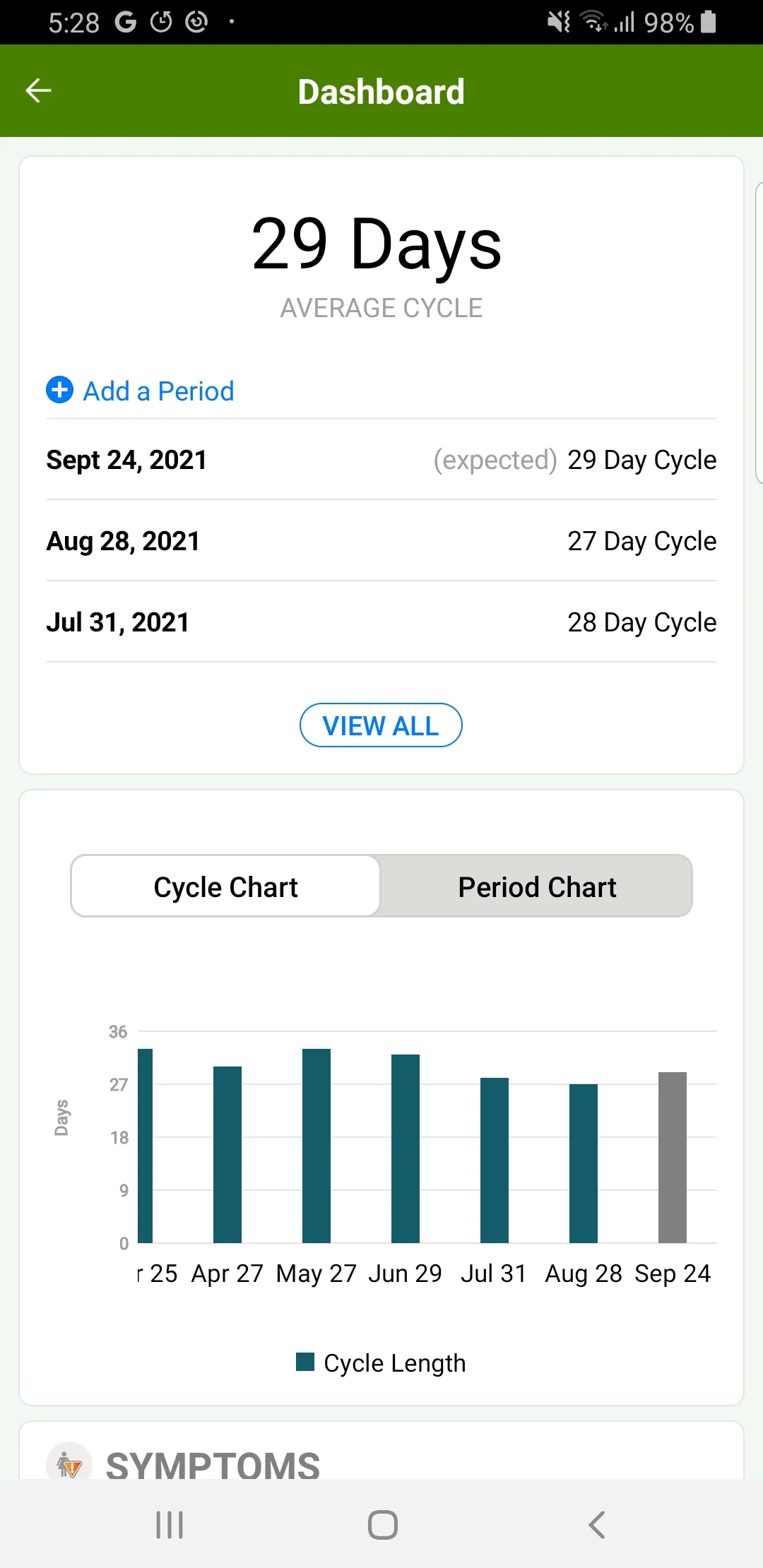The image size is (763, 1568).
Task: Tap the Symptoms warning icon
Action: (69, 1462)
